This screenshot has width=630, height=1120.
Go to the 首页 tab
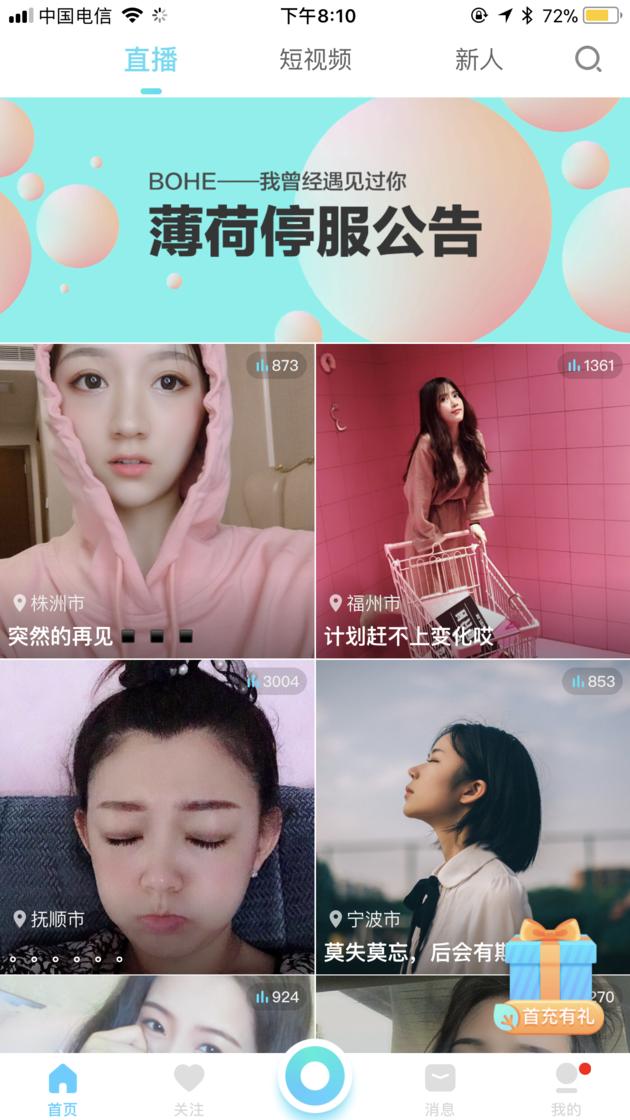pyautogui.click(x=62, y=1088)
